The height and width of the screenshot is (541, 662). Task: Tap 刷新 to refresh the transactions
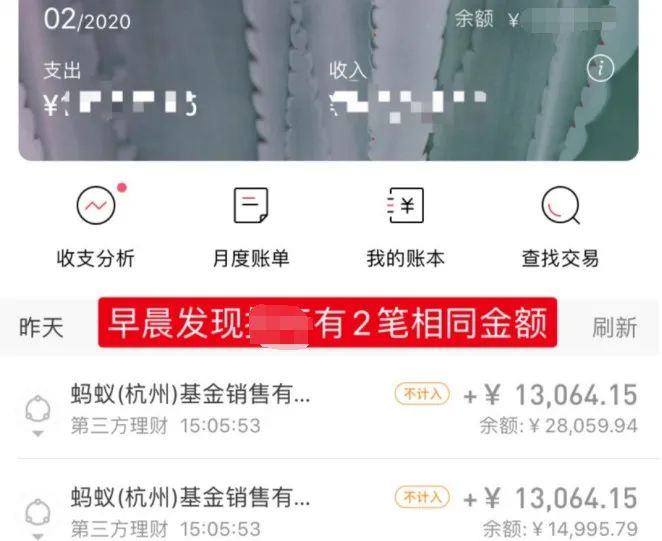[x=614, y=328]
